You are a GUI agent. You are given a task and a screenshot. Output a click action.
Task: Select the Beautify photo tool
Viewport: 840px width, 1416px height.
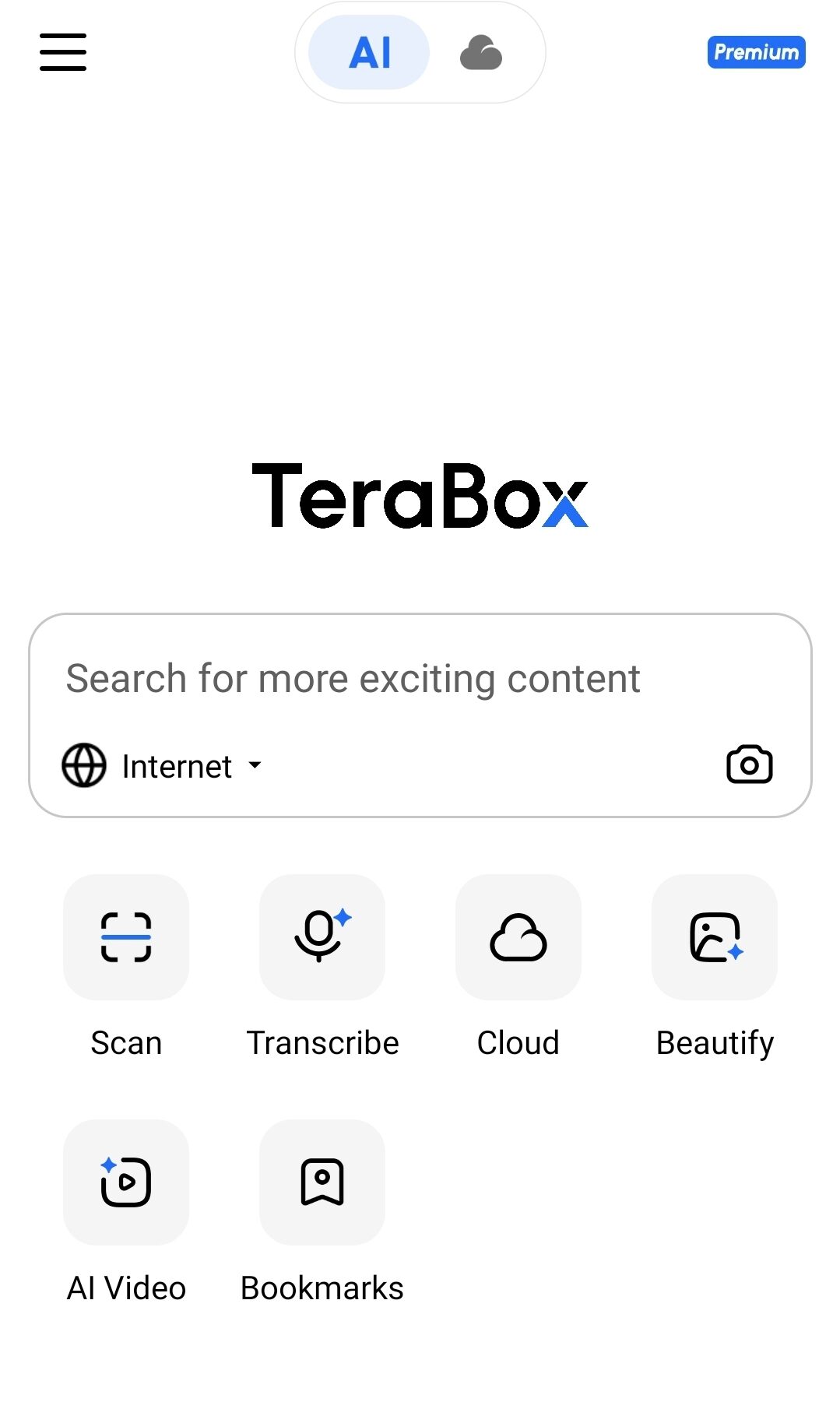pyautogui.click(x=714, y=938)
